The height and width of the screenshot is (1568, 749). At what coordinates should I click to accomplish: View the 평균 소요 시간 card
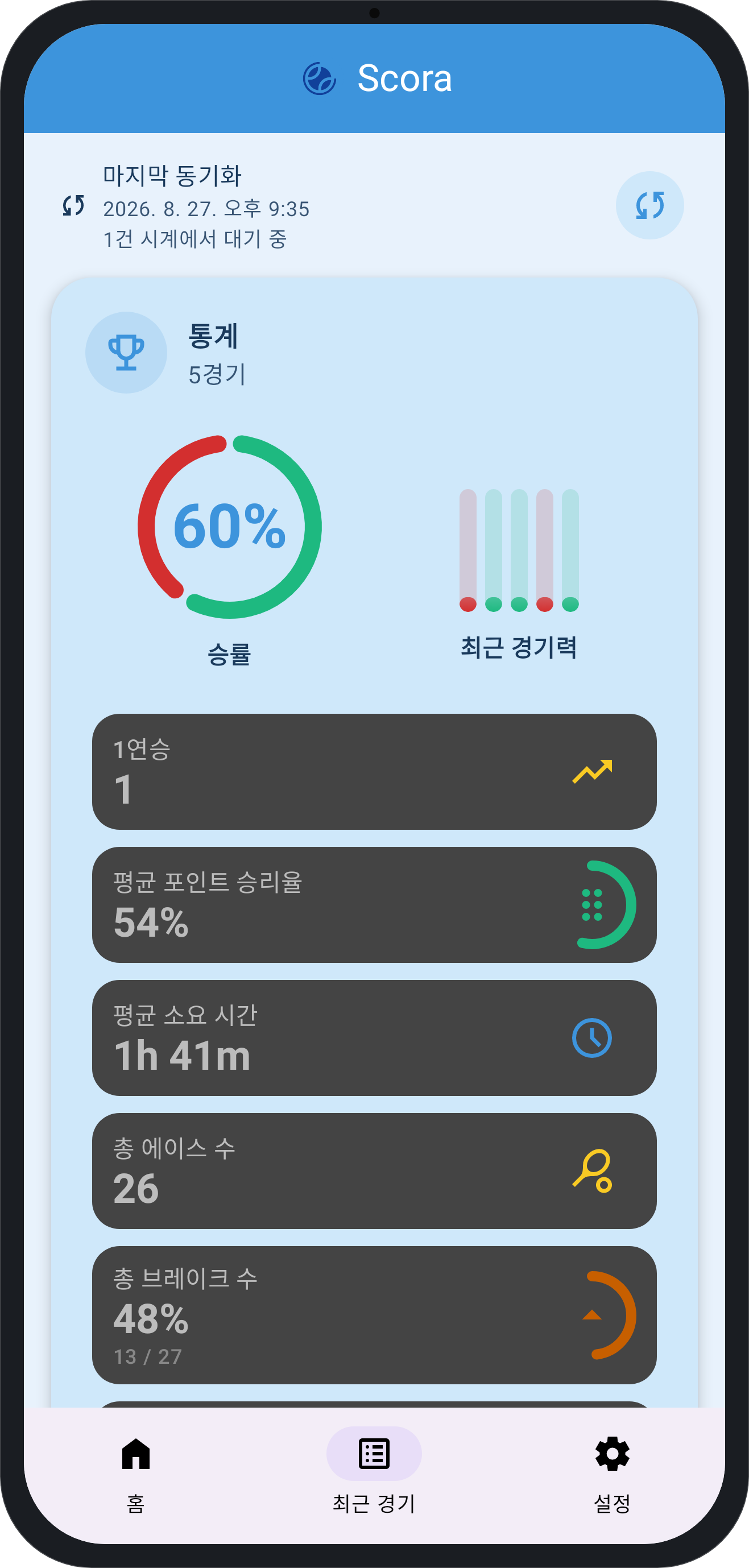374,1038
